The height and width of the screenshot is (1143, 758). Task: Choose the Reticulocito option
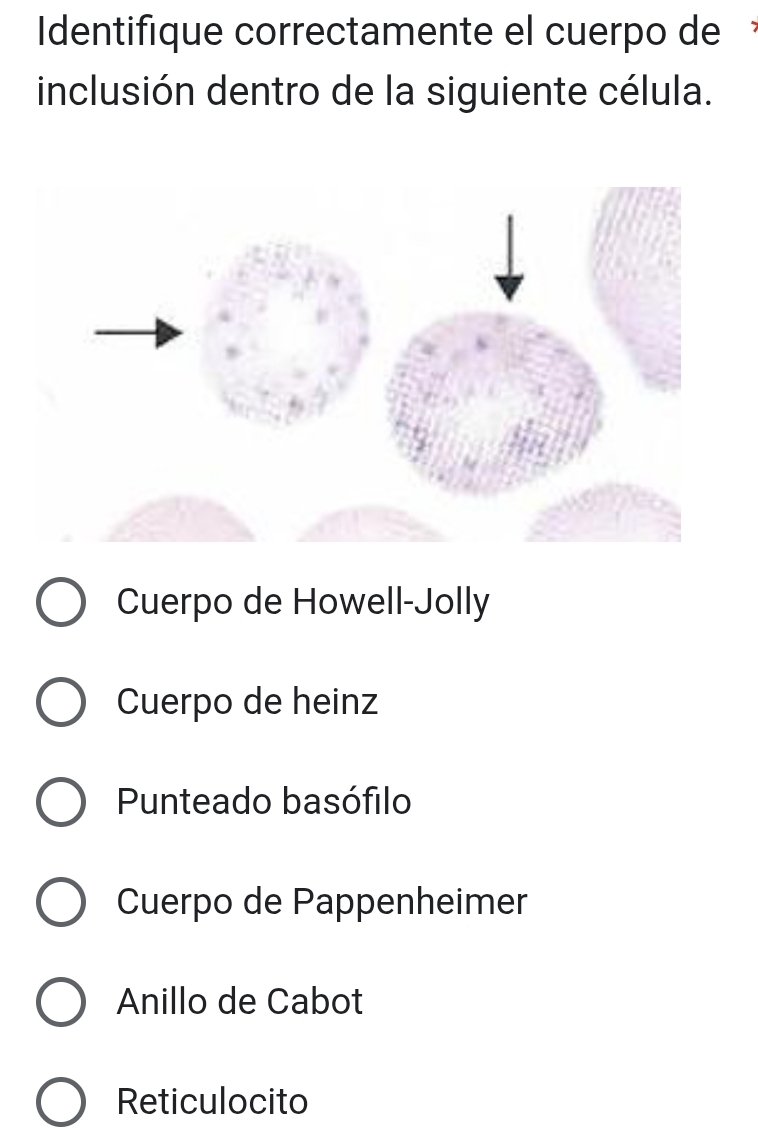(x=60, y=1102)
